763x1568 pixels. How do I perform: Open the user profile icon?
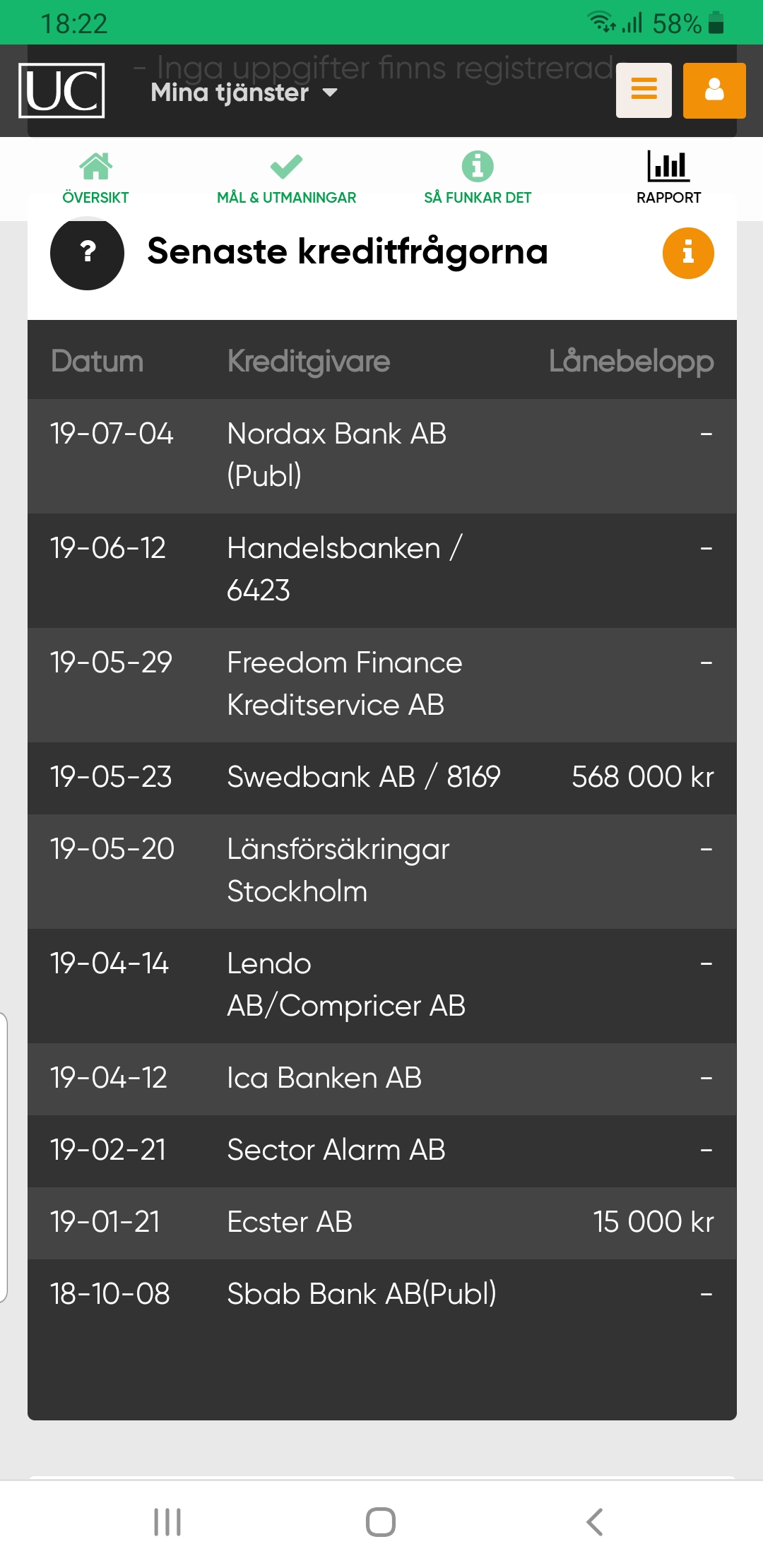[x=714, y=90]
